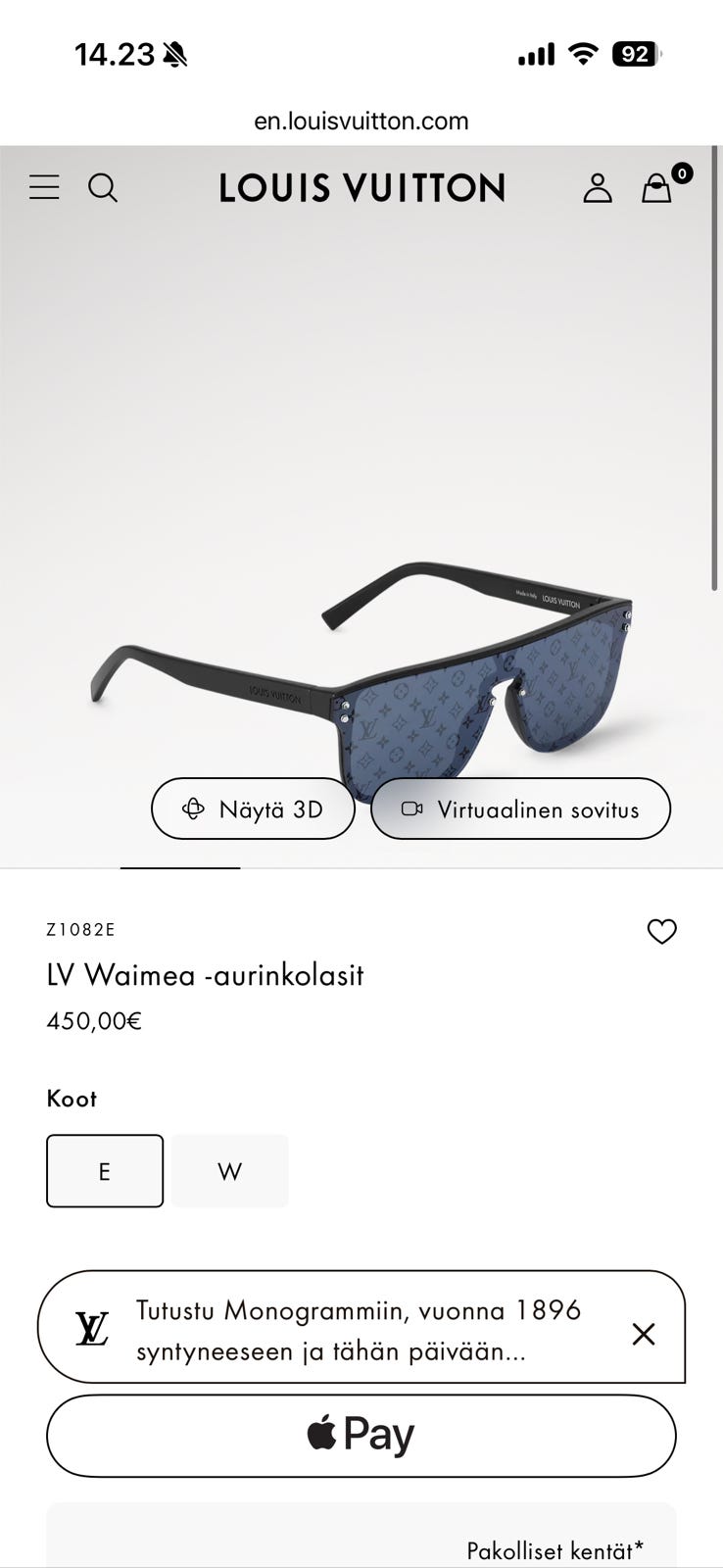This screenshot has width=723, height=1568.
Task: Toggle the wishlist heart for LV Waimea sunglasses
Action: tap(661, 932)
